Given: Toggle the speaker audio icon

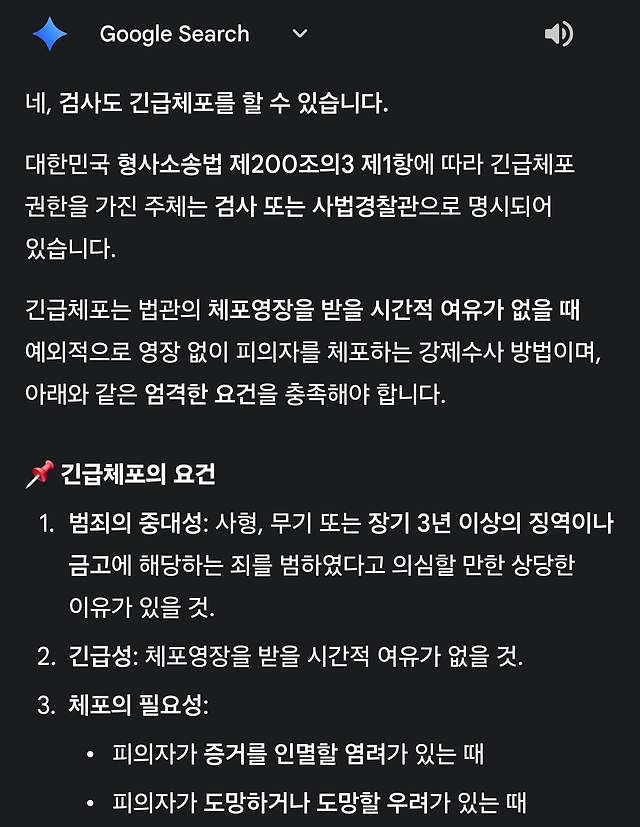Looking at the screenshot, I should (x=558, y=34).
